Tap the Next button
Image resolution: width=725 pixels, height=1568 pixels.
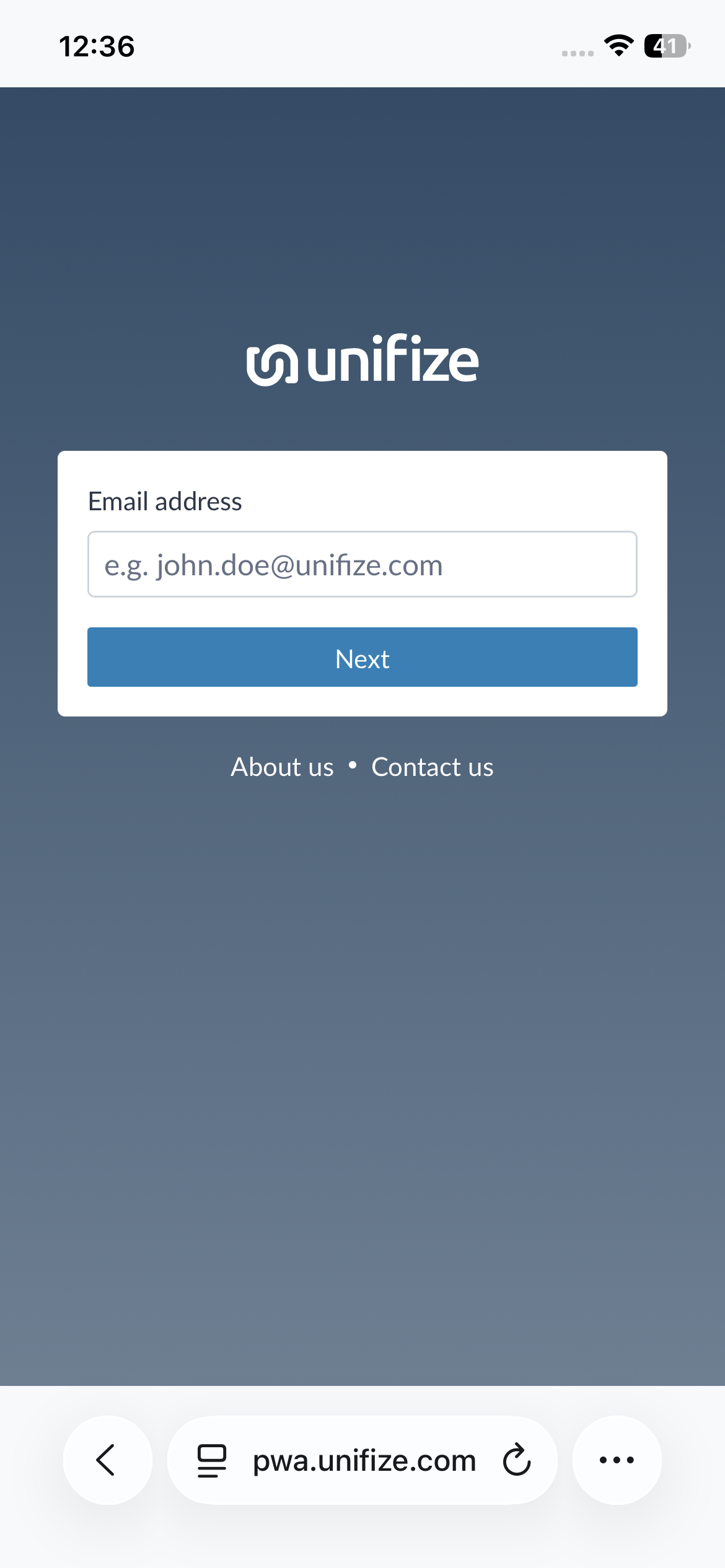point(362,657)
